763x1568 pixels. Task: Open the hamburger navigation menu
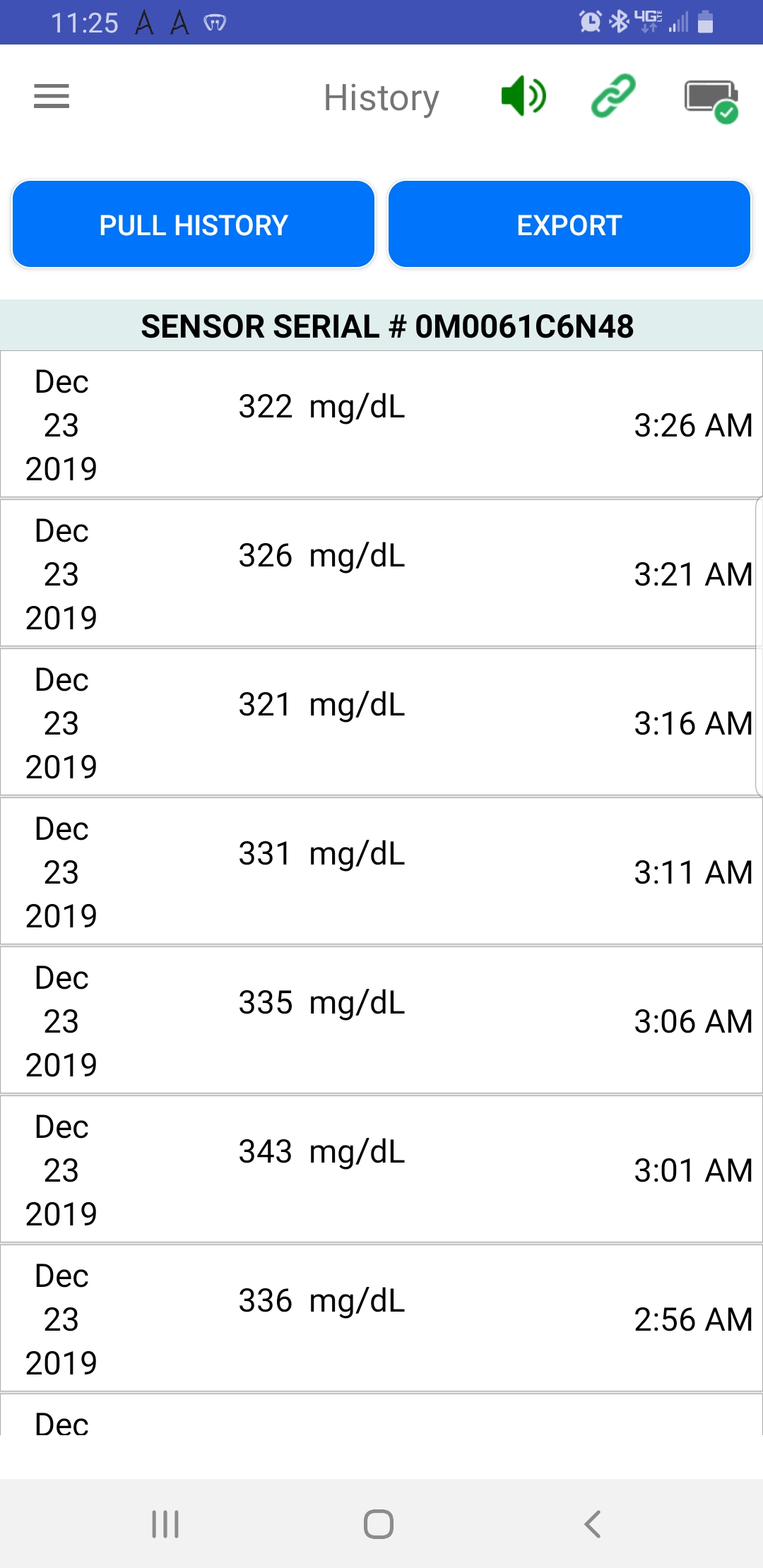click(x=52, y=96)
